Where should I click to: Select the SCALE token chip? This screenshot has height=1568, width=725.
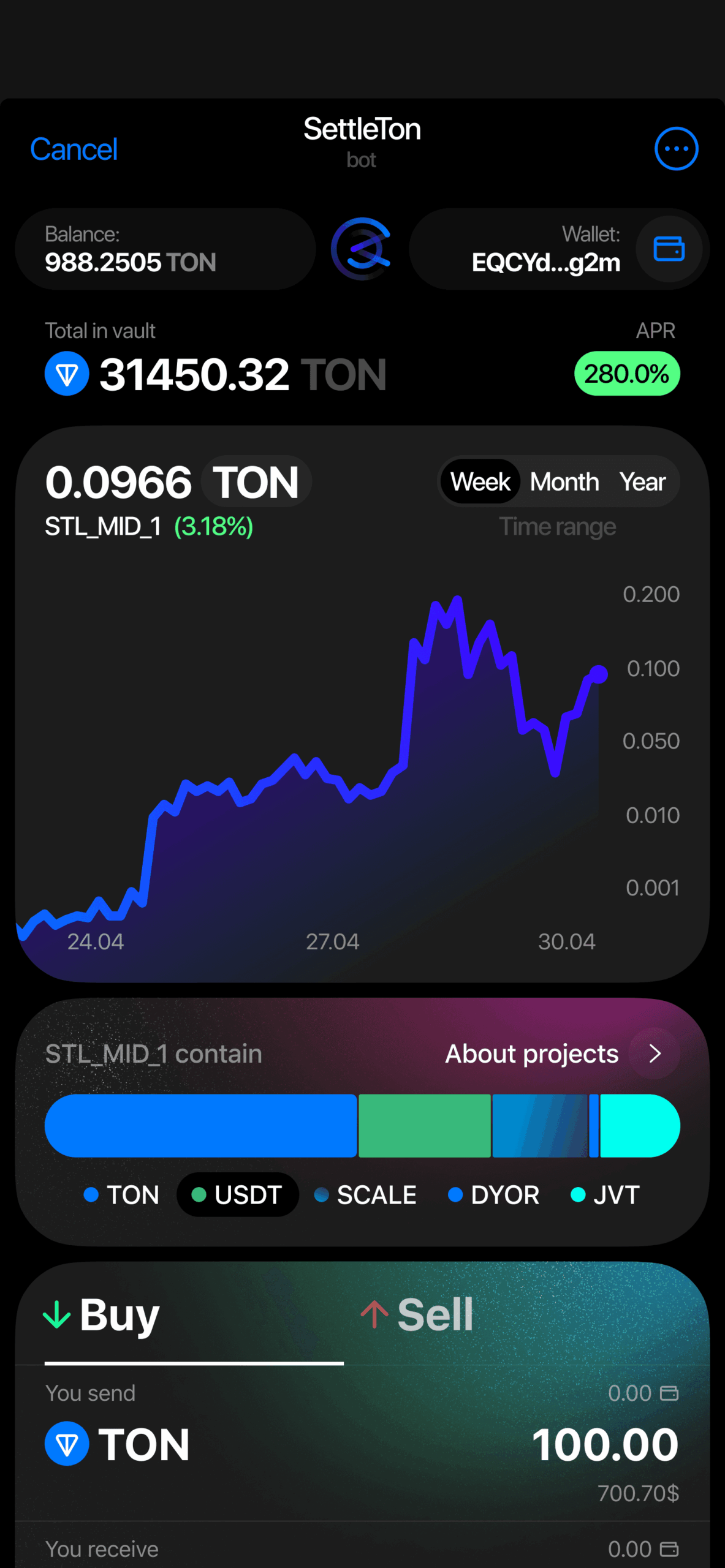[366, 1195]
